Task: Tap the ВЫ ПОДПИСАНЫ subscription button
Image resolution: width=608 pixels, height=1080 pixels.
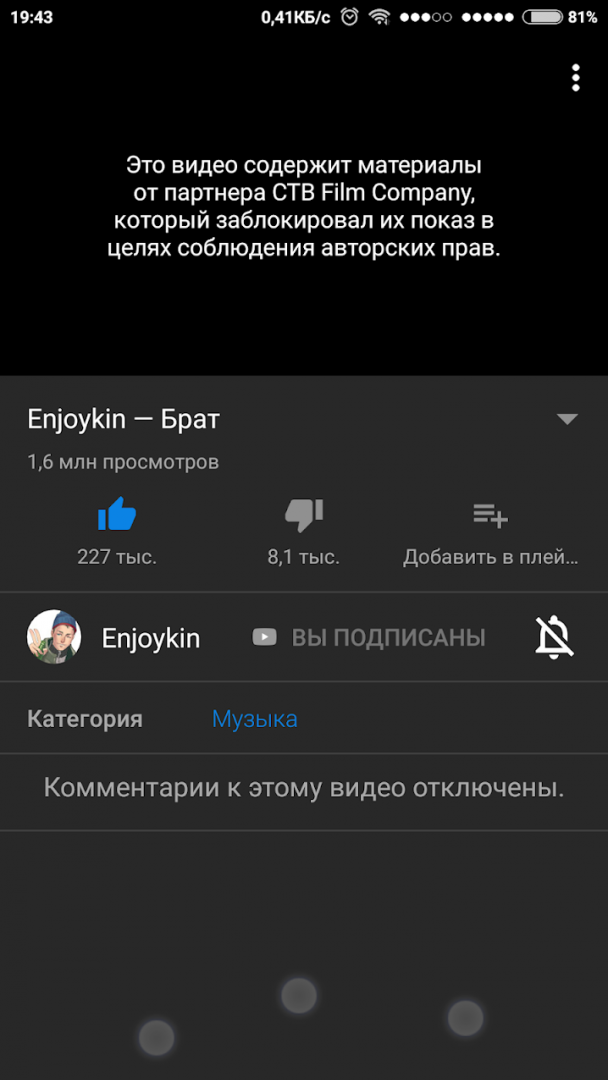Action: pos(369,638)
